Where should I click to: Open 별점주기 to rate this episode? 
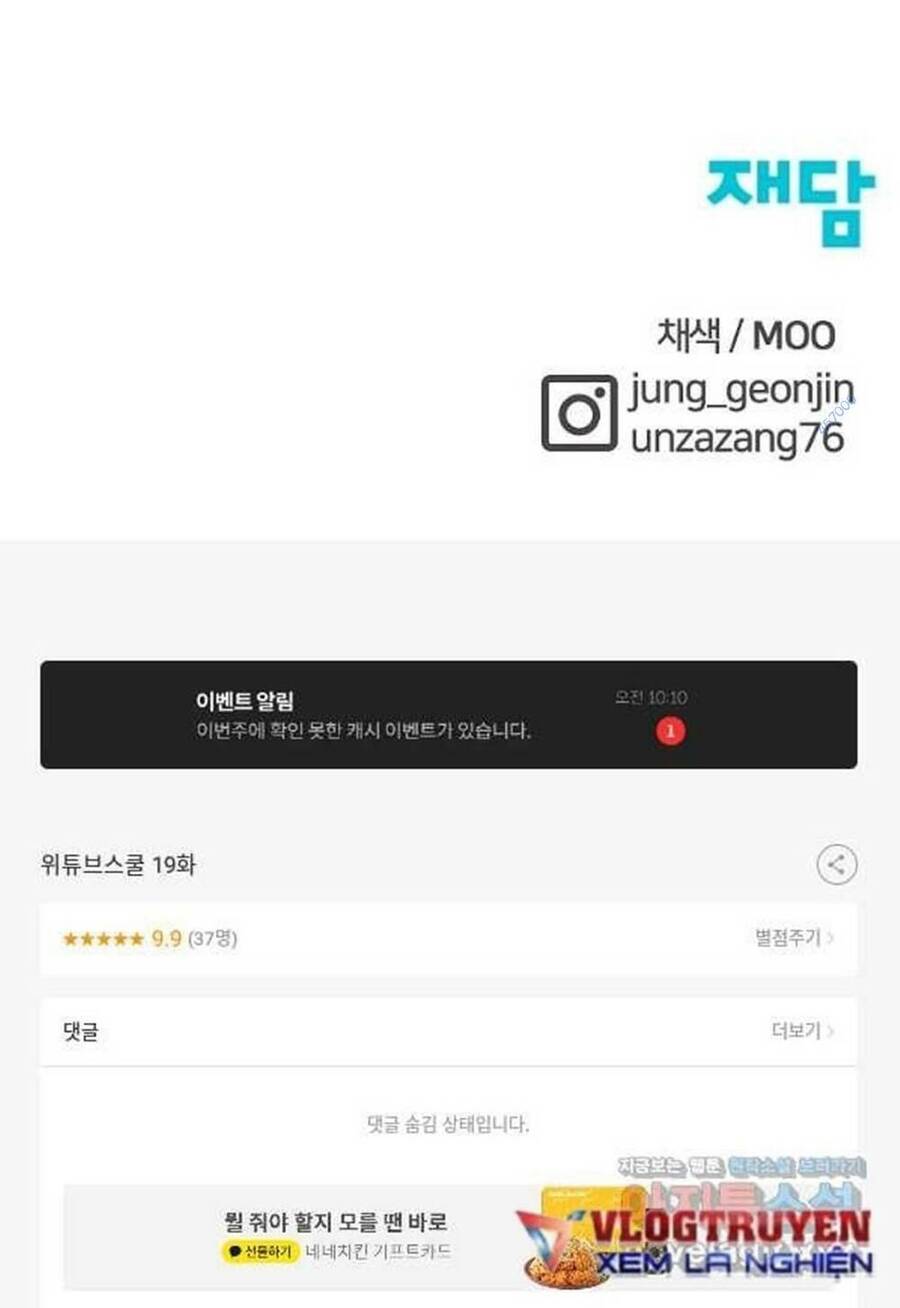pos(794,938)
